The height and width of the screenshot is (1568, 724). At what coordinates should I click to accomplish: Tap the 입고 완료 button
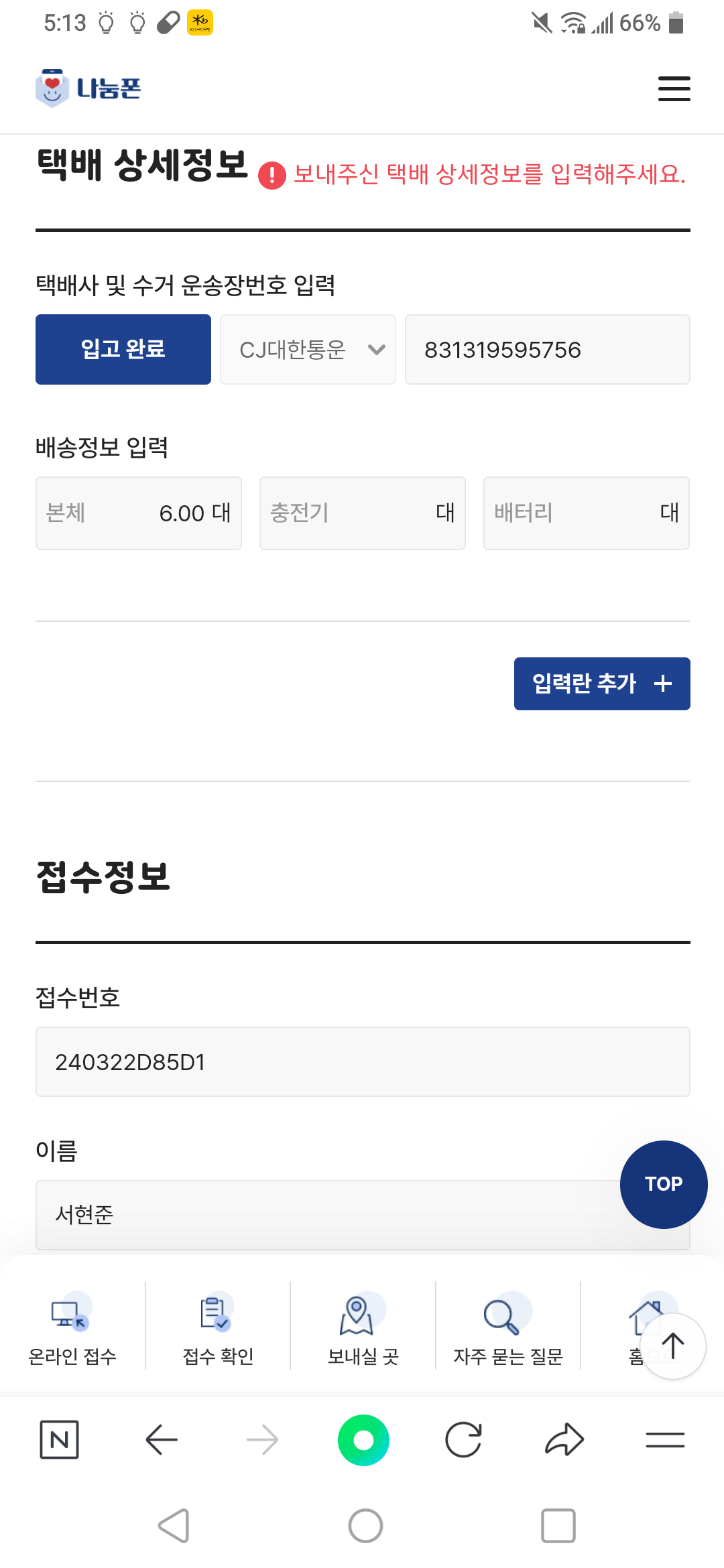point(123,349)
